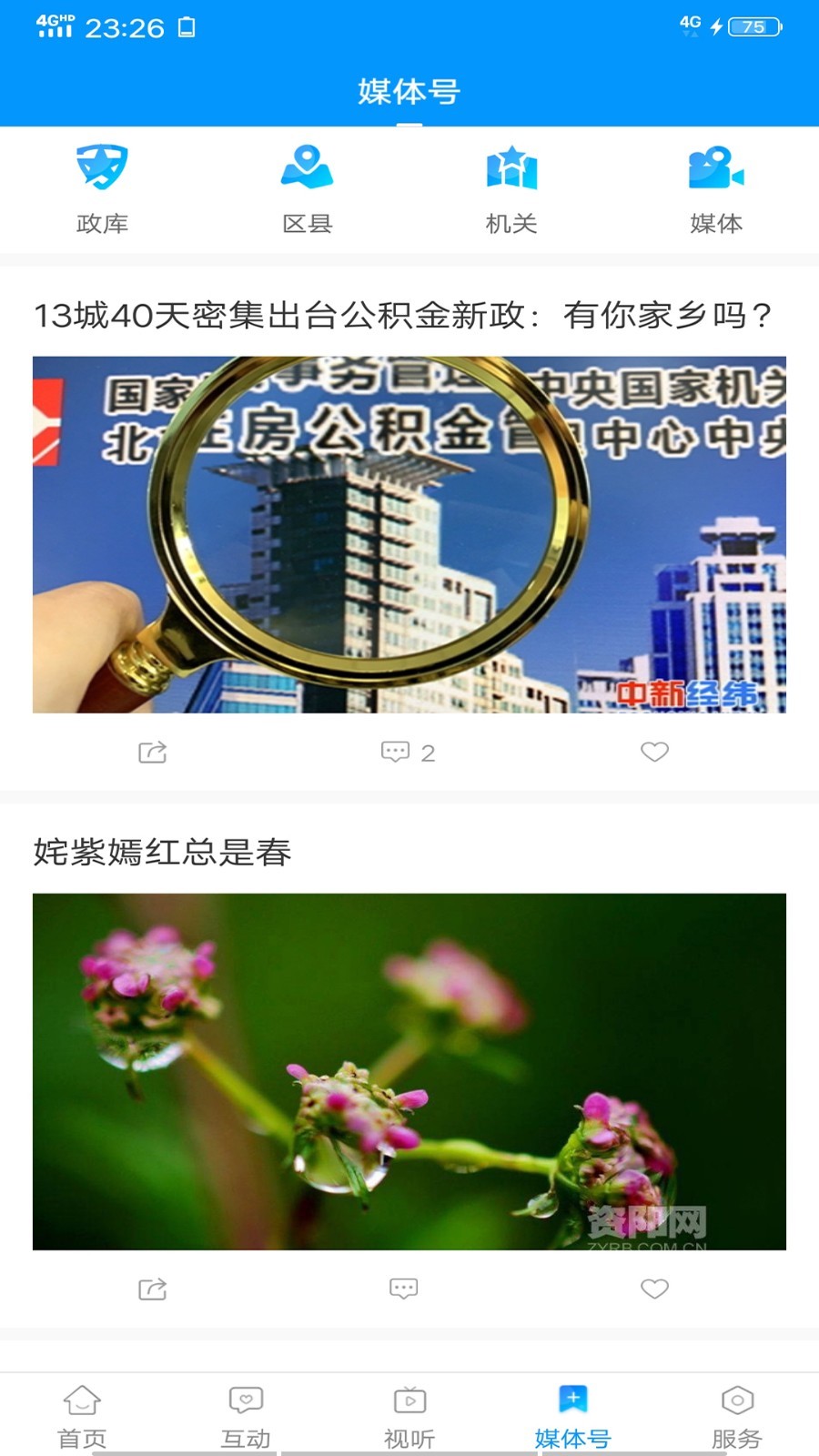Switch to the 互动 tab
The height and width of the screenshot is (1456, 819).
point(246,1416)
